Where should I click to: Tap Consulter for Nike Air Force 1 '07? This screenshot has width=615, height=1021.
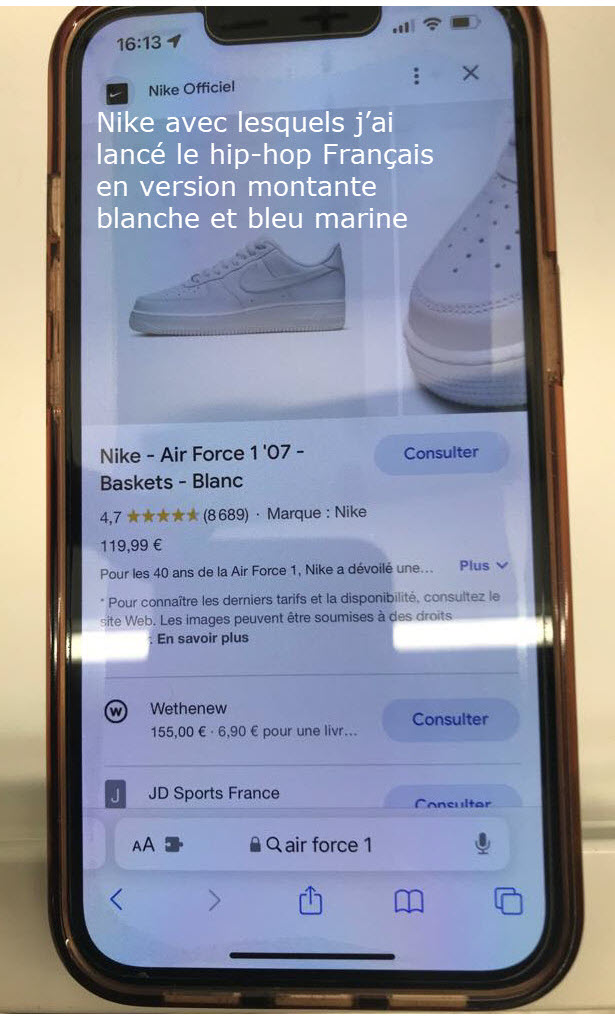point(441,453)
